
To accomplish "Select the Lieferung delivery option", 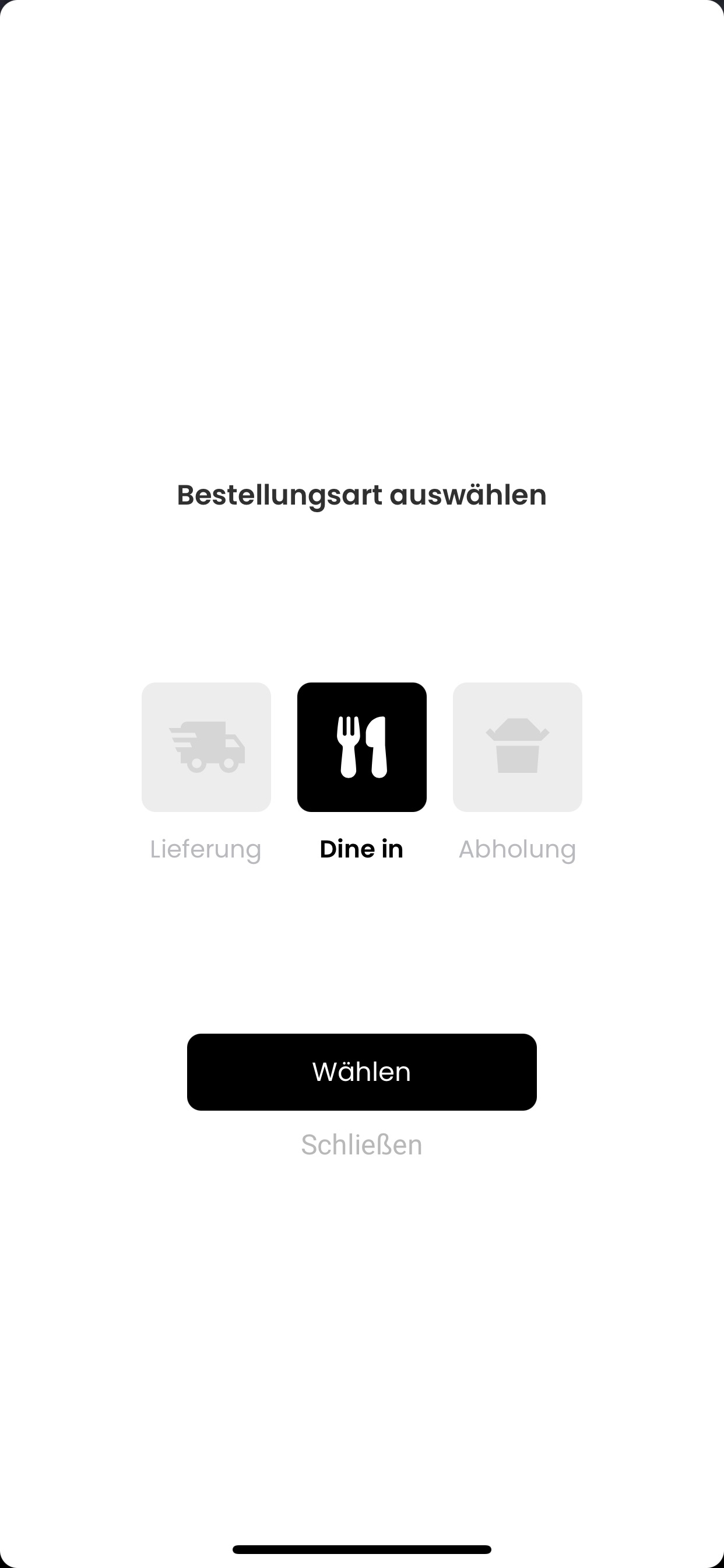I will [x=206, y=747].
